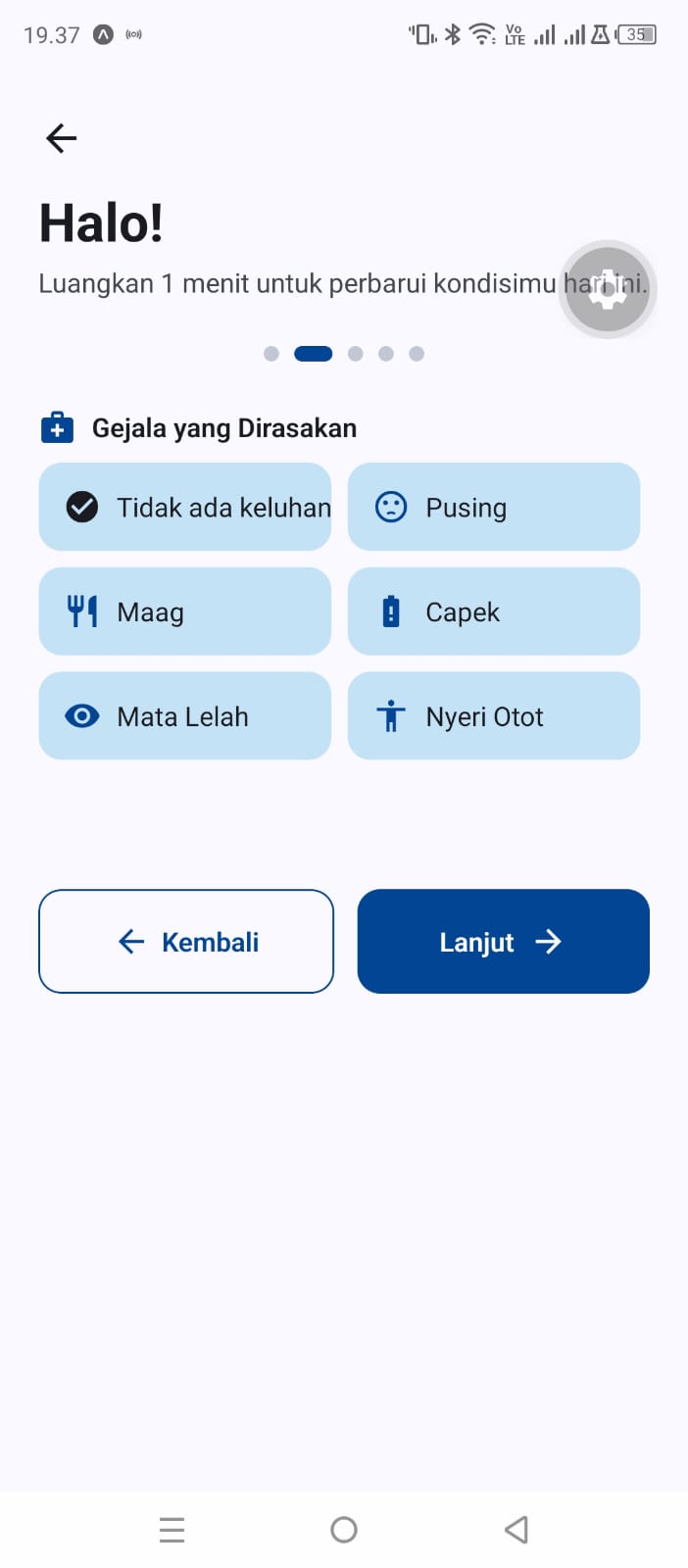
Task: Open the floating gear settings button
Action: [608, 290]
